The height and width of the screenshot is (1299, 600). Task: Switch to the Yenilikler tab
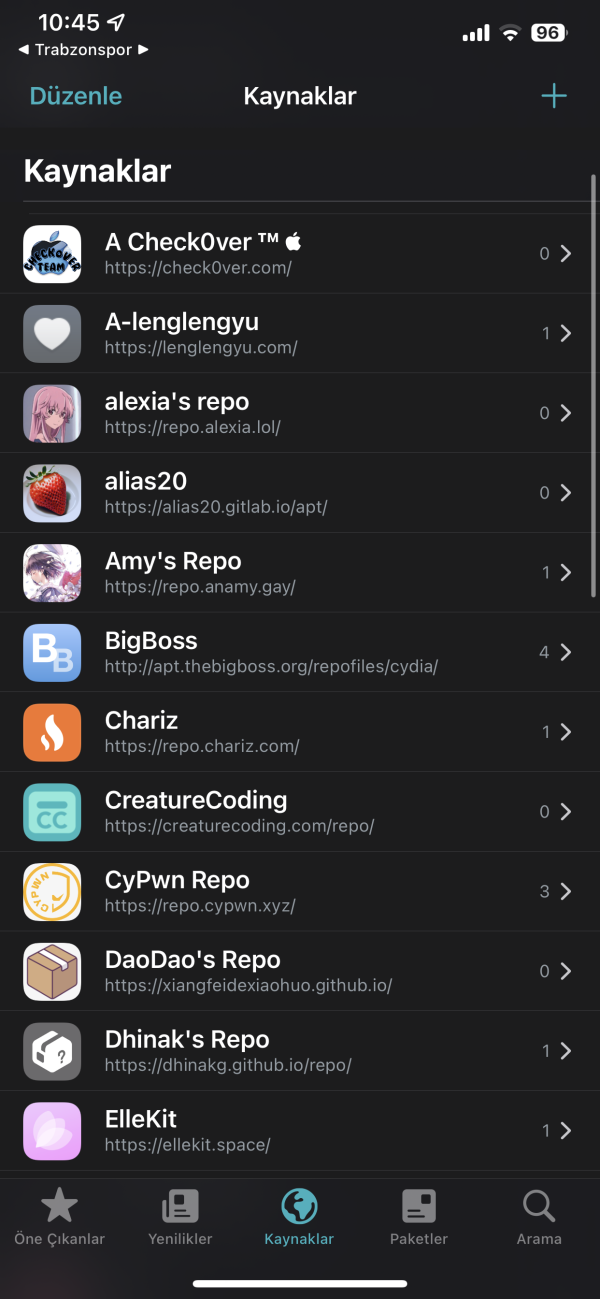[x=180, y=1216]
